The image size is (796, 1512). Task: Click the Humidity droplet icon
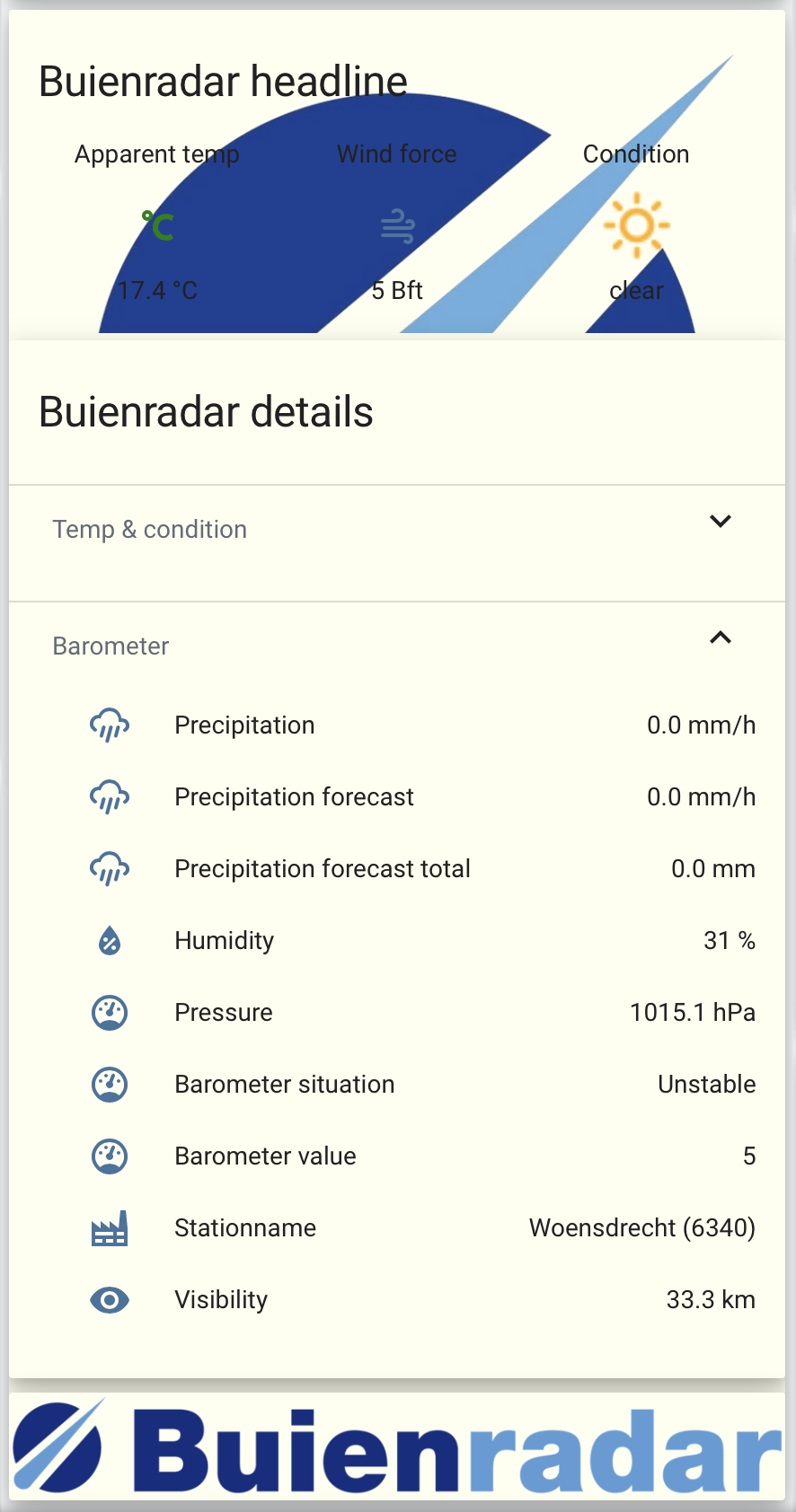coord(109,940)
